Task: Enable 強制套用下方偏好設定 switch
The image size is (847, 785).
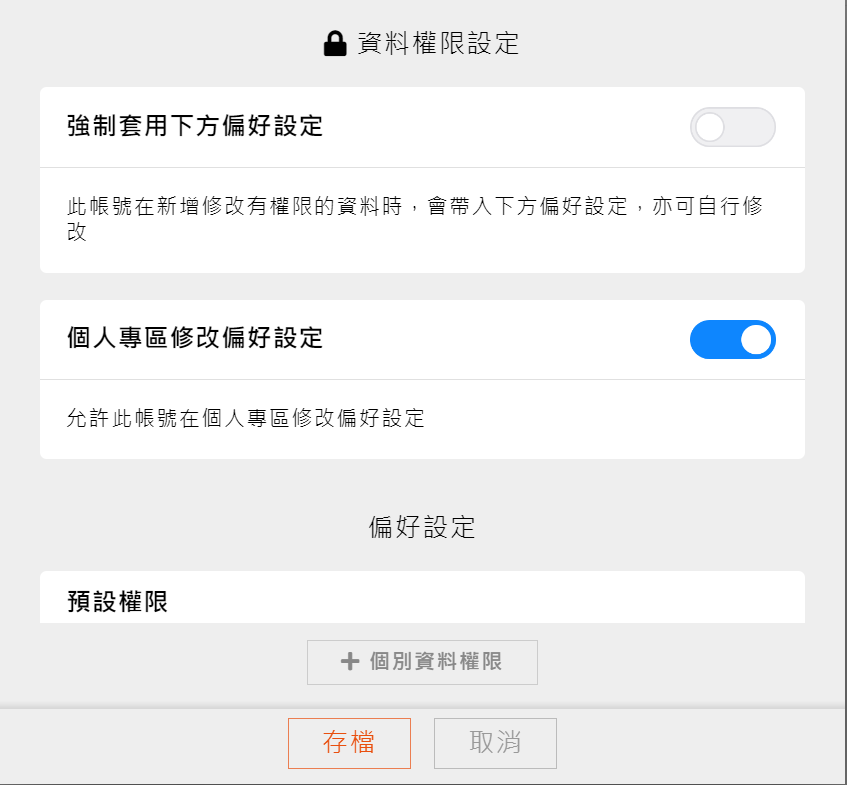Action: click(x=732, y=127)
